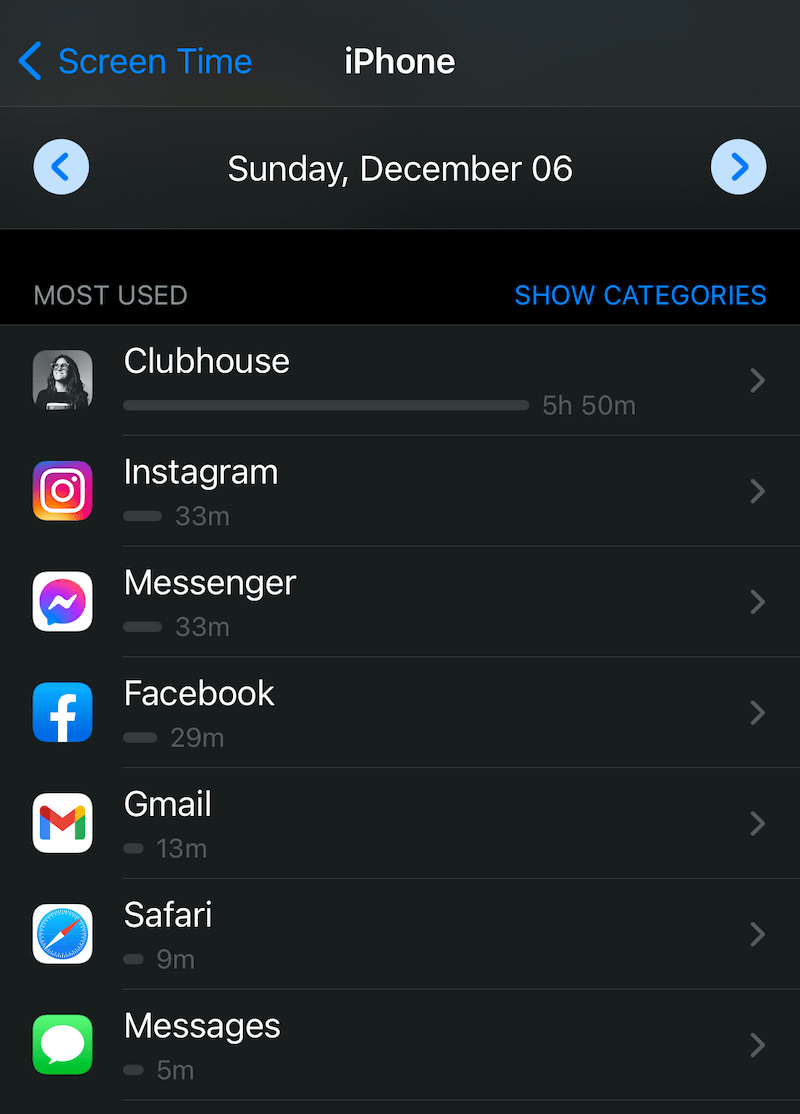Go to the next day
The image size is (800, 1114).
pyautogui.click(x=738, y=167)
